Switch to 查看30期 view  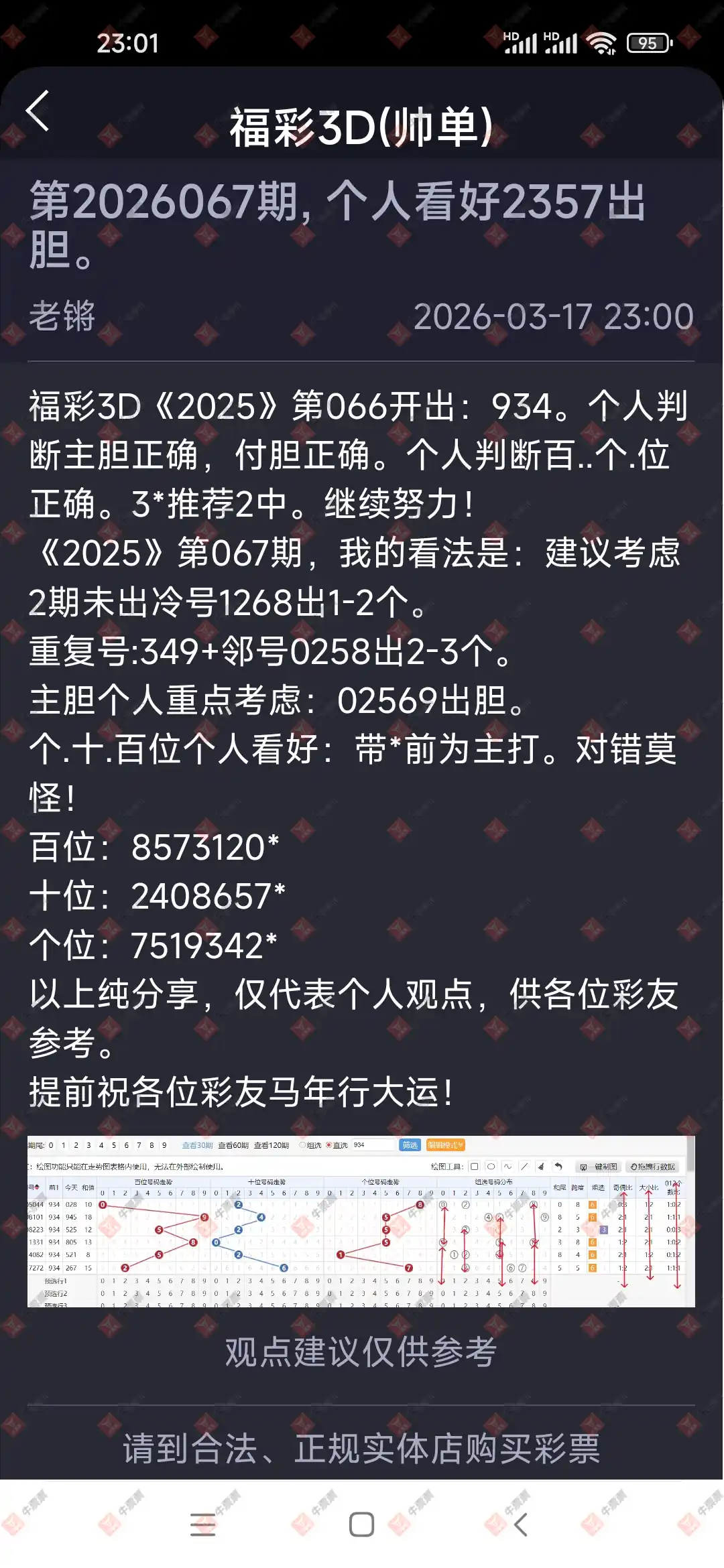tap(197, 1146)
